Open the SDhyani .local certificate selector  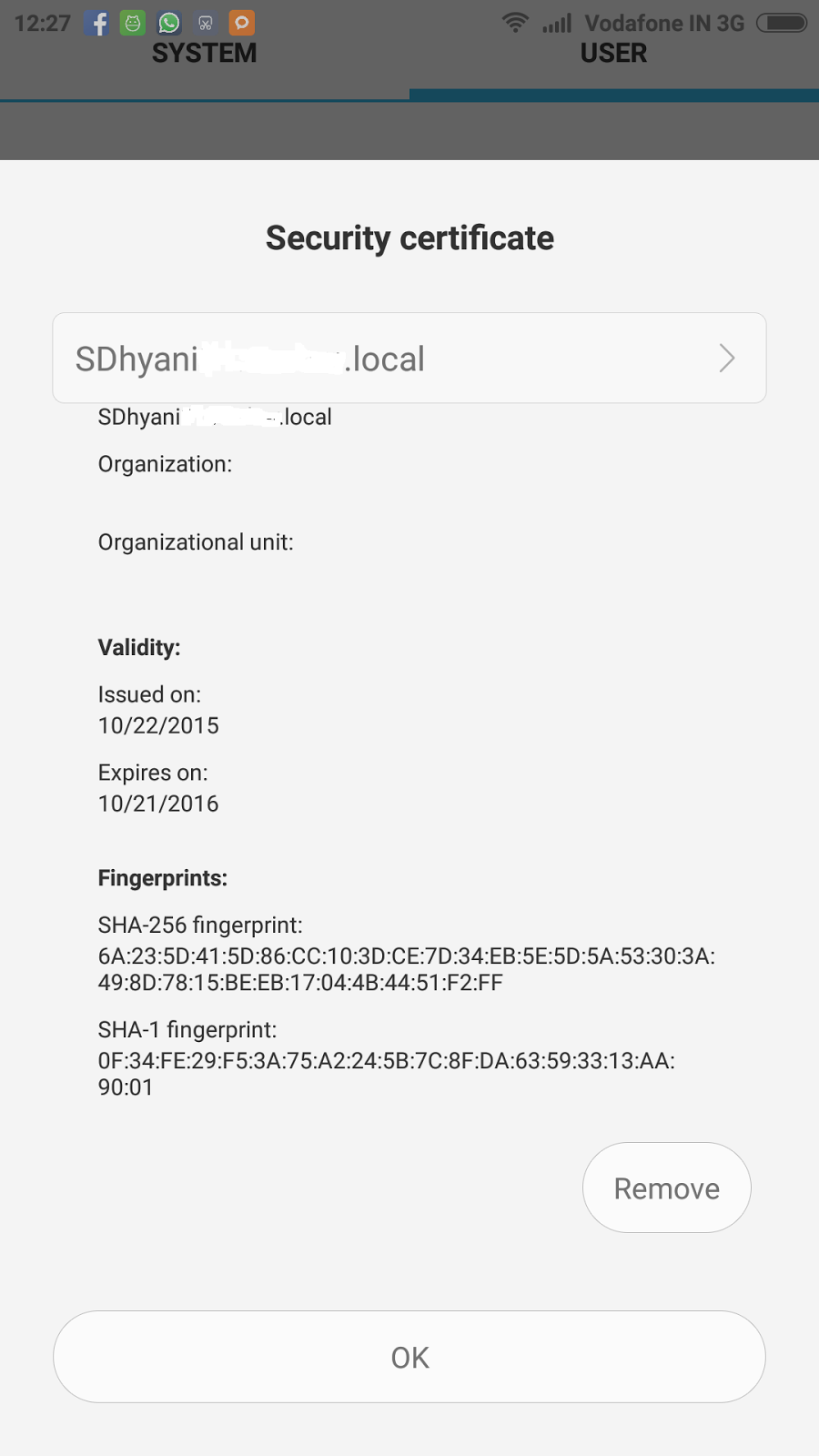(409, 359)
